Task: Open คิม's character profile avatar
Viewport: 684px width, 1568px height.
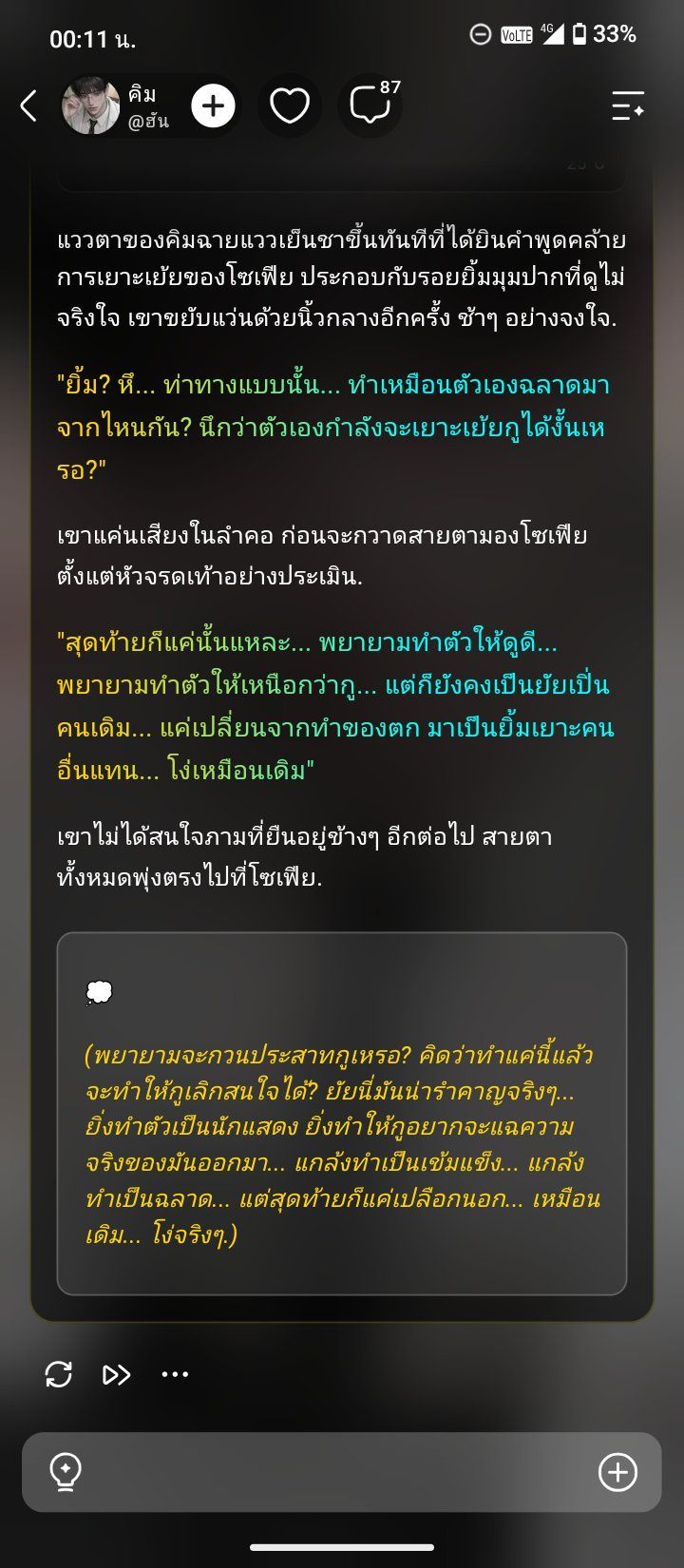Action: point(91,105)
